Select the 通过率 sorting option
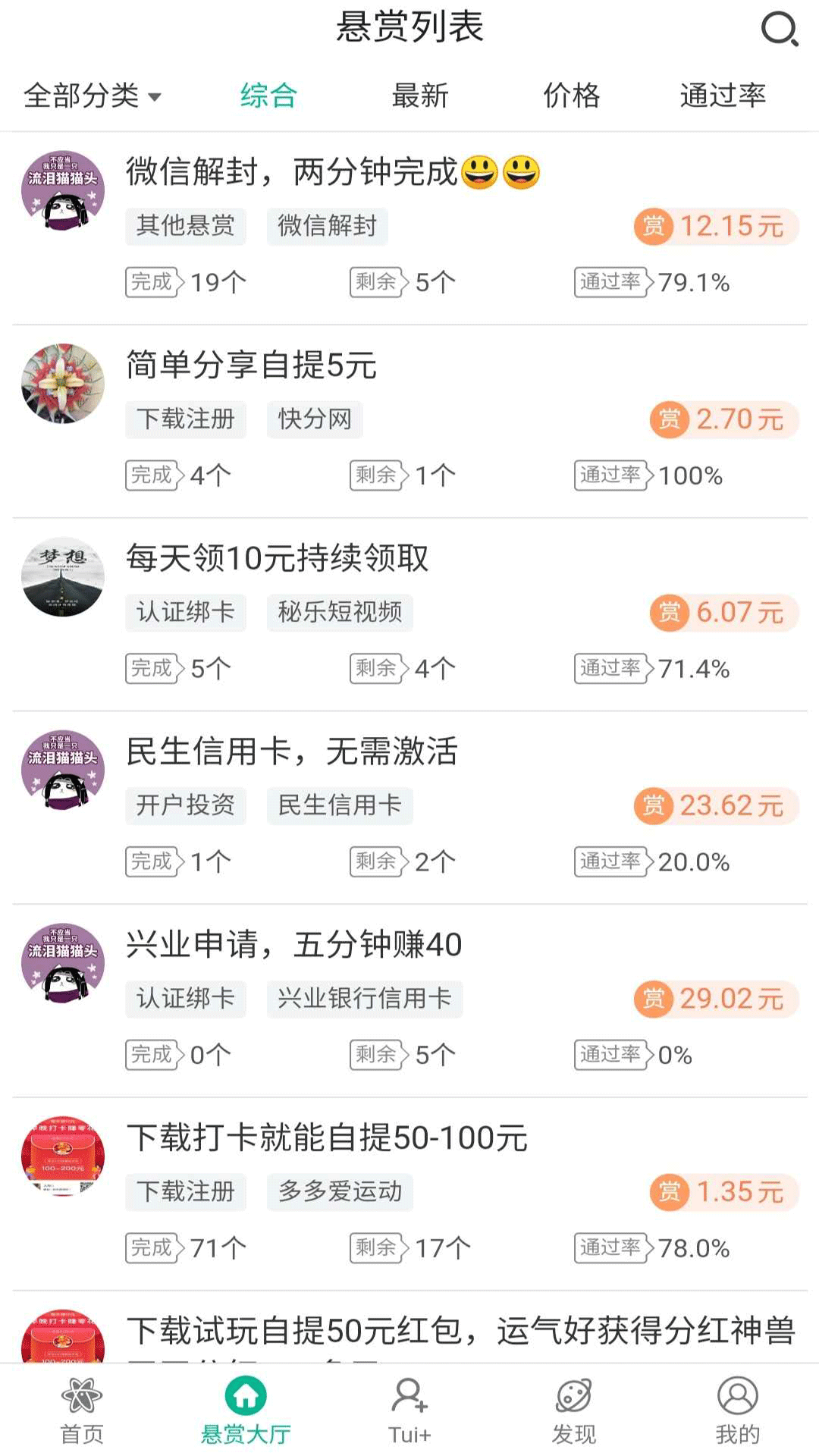This screenshot has width=819, height=1456. [723, 97]
